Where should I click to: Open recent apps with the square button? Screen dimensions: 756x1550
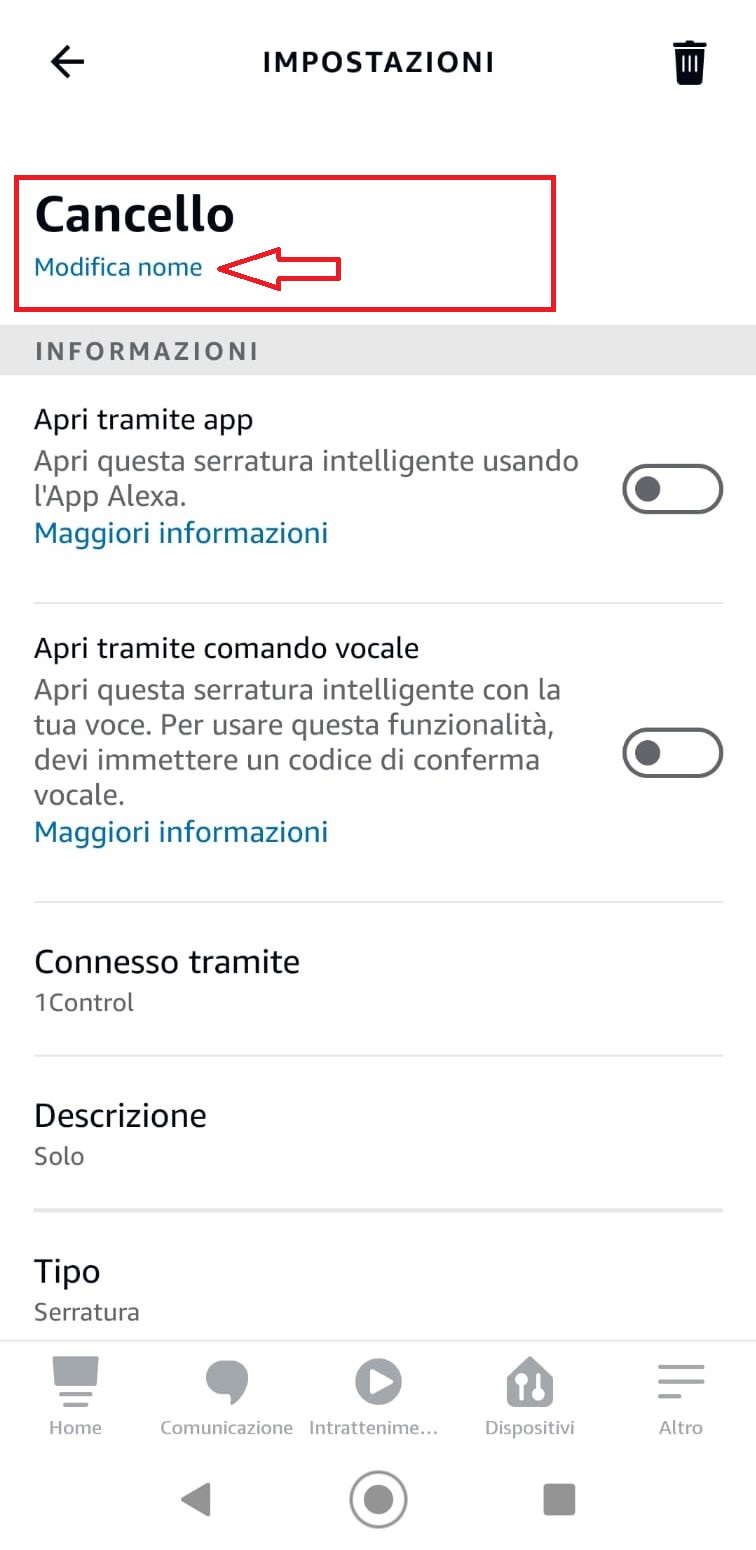[559, 1499]
